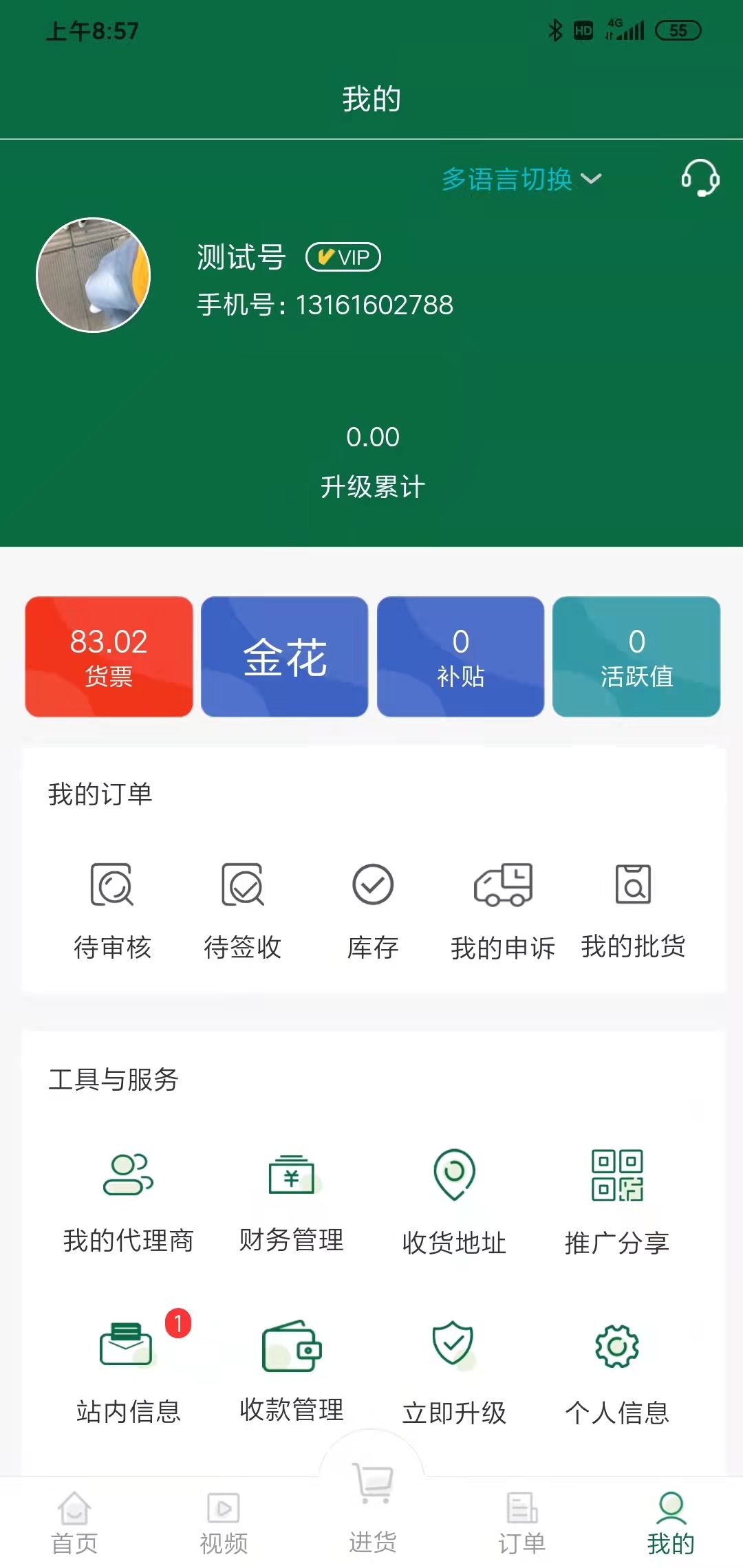Screen dimensions: 743x1568
Task: Open 我的申诉 via the truck icon
Action: click(x=503, y=887)
